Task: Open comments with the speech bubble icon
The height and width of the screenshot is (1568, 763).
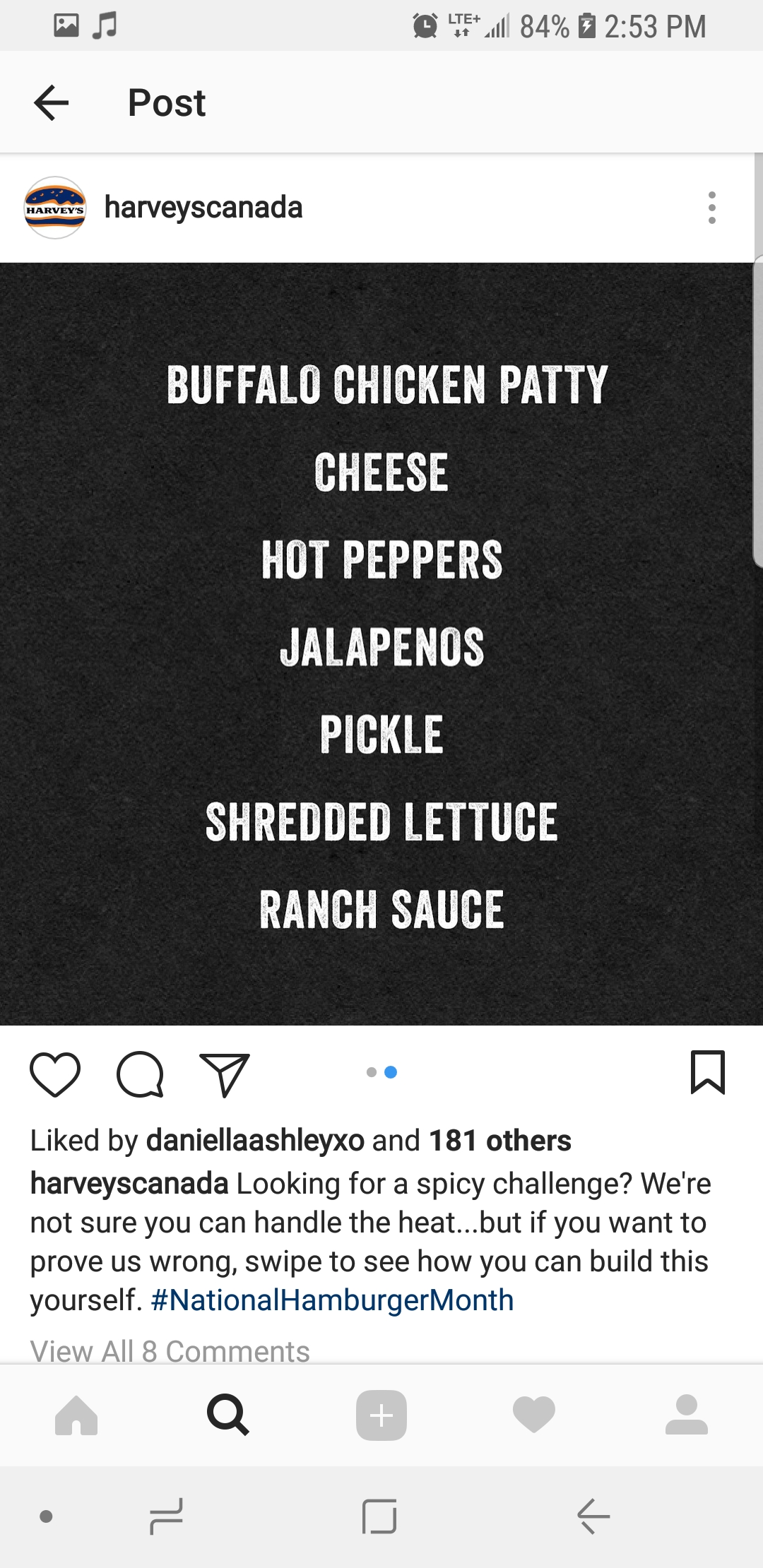Action: coord(140,1074)
